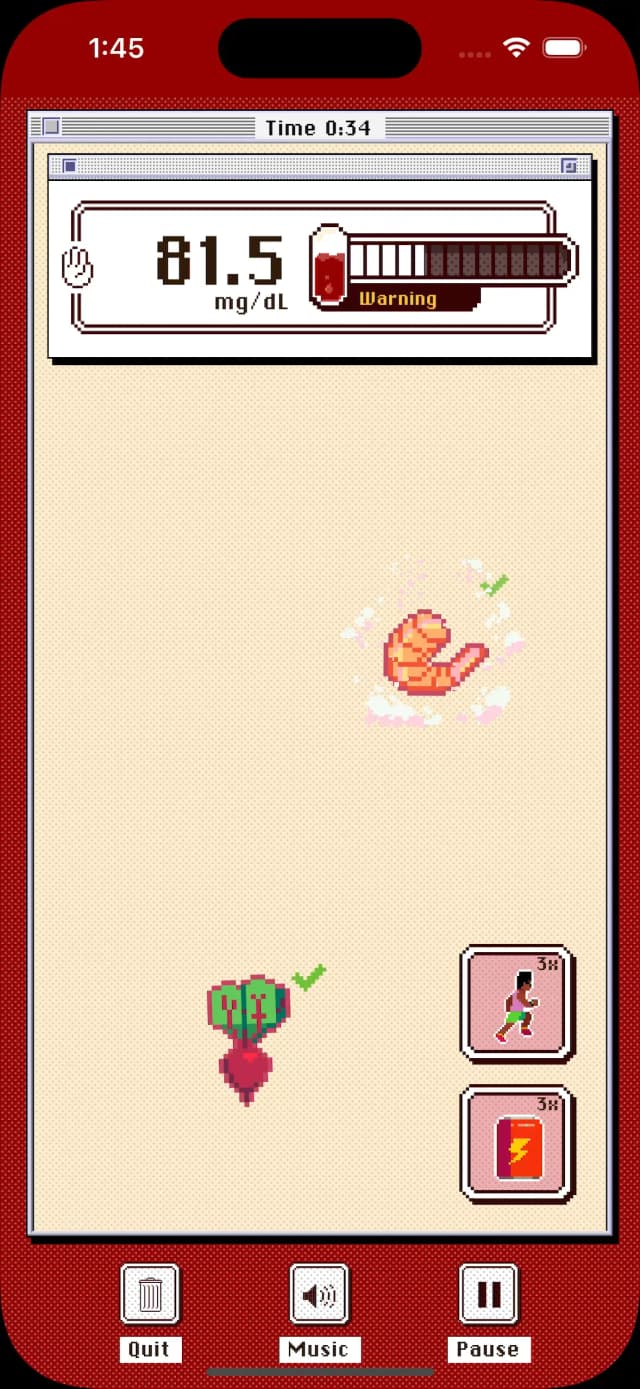Use the energy drink can power-up
The width and height of the screenshot is (640, 1389).
click(516, 1143)
